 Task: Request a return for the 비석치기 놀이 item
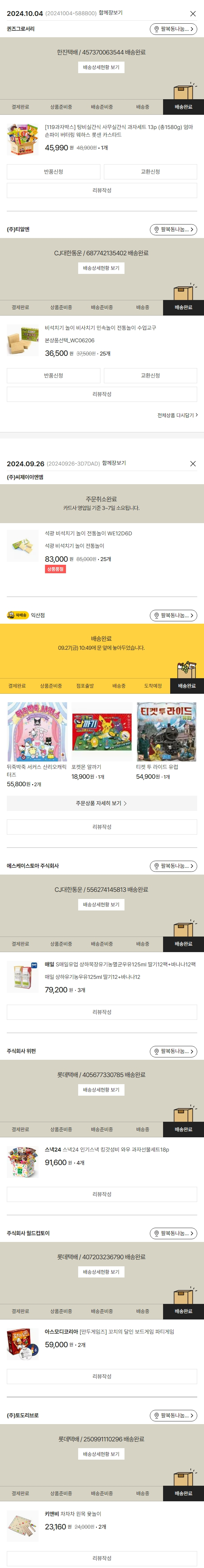pos(53,375)
